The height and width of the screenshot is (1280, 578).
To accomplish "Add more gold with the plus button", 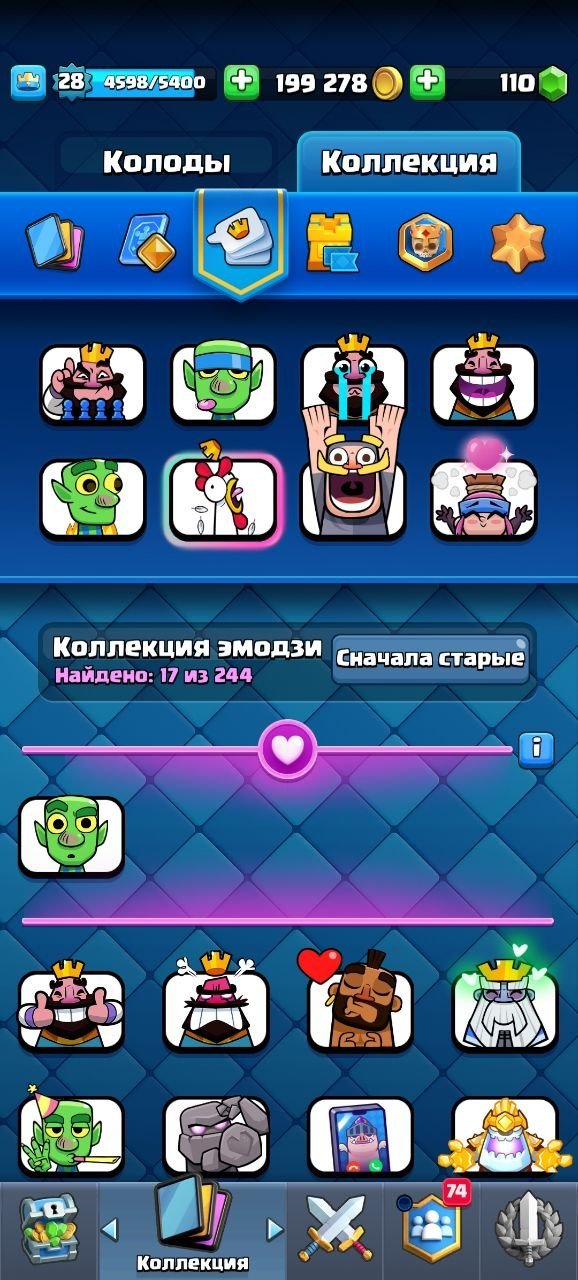I will tap(242, 83).
